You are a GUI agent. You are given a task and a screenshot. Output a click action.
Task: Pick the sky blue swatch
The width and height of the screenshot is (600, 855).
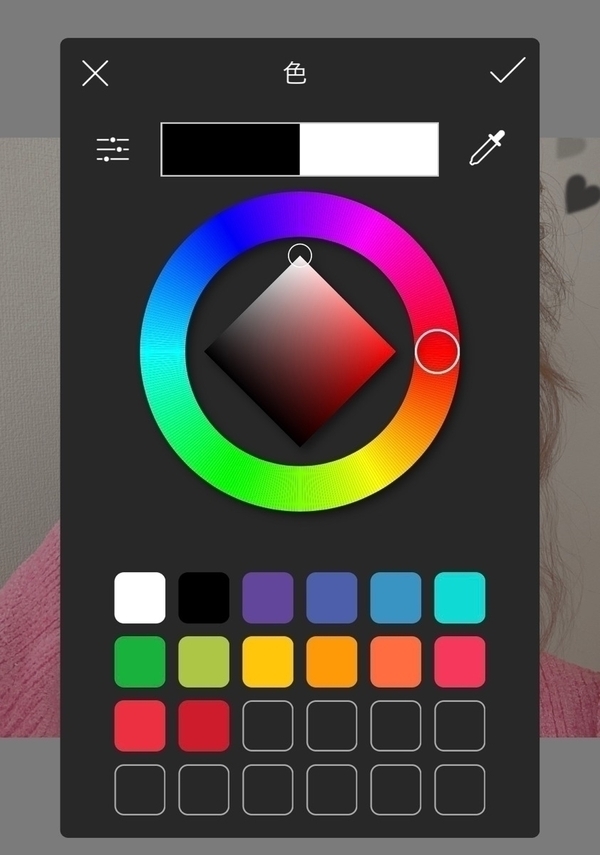click(x=396, y=598)
